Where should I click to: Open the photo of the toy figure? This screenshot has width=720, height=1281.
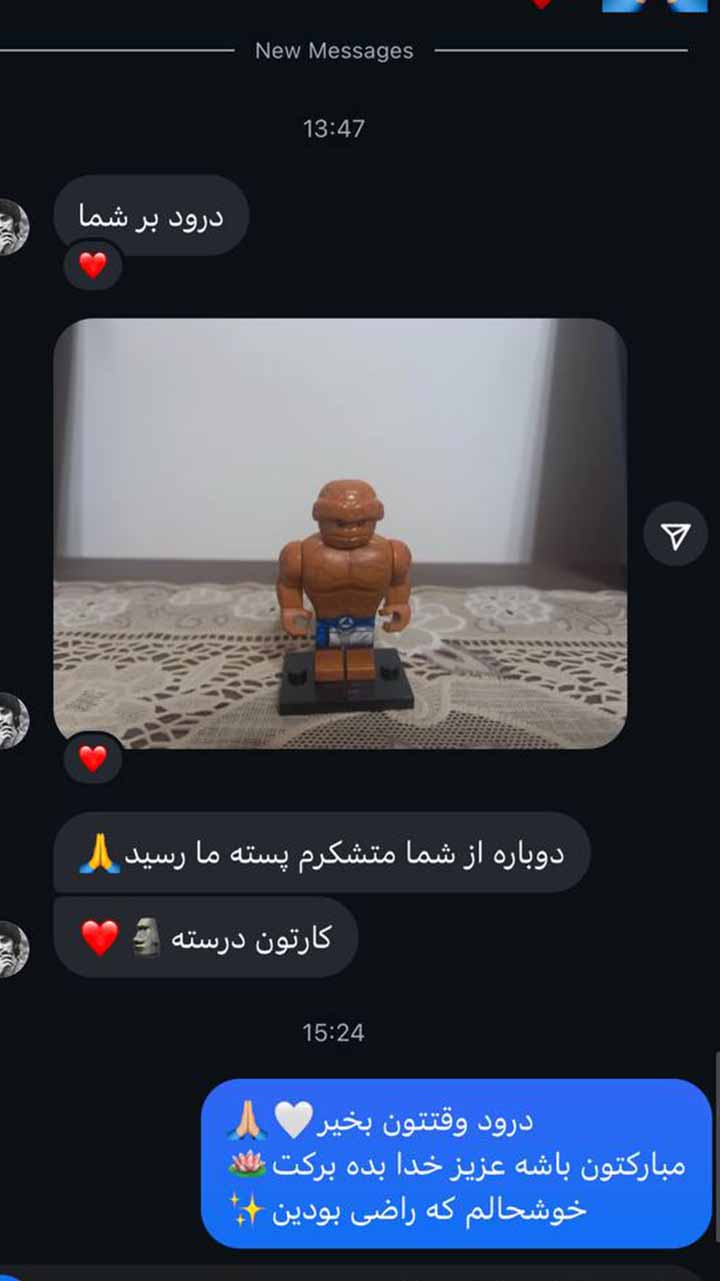coord(340,533)
